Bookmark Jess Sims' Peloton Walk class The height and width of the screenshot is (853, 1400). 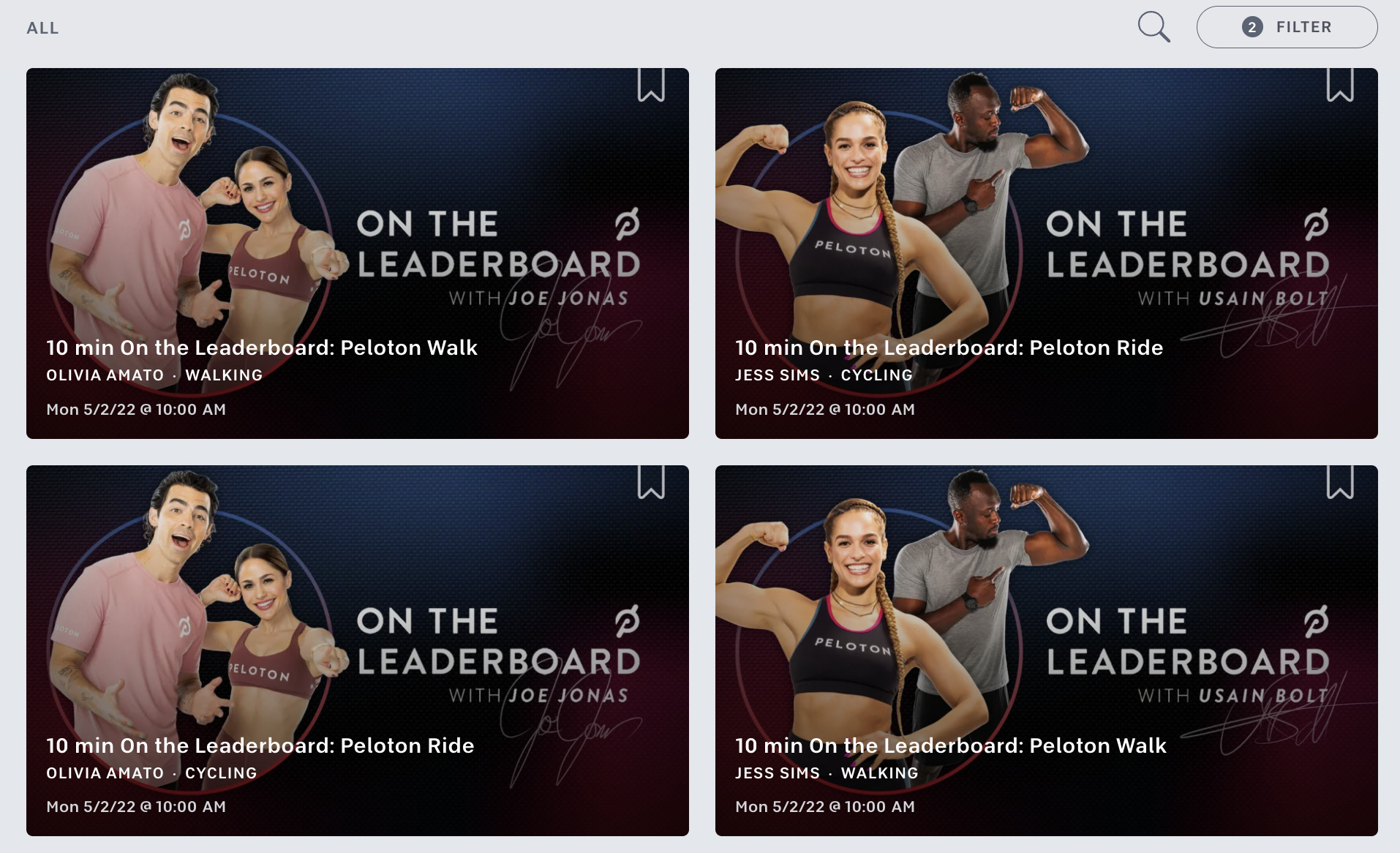coord(1339,482)
